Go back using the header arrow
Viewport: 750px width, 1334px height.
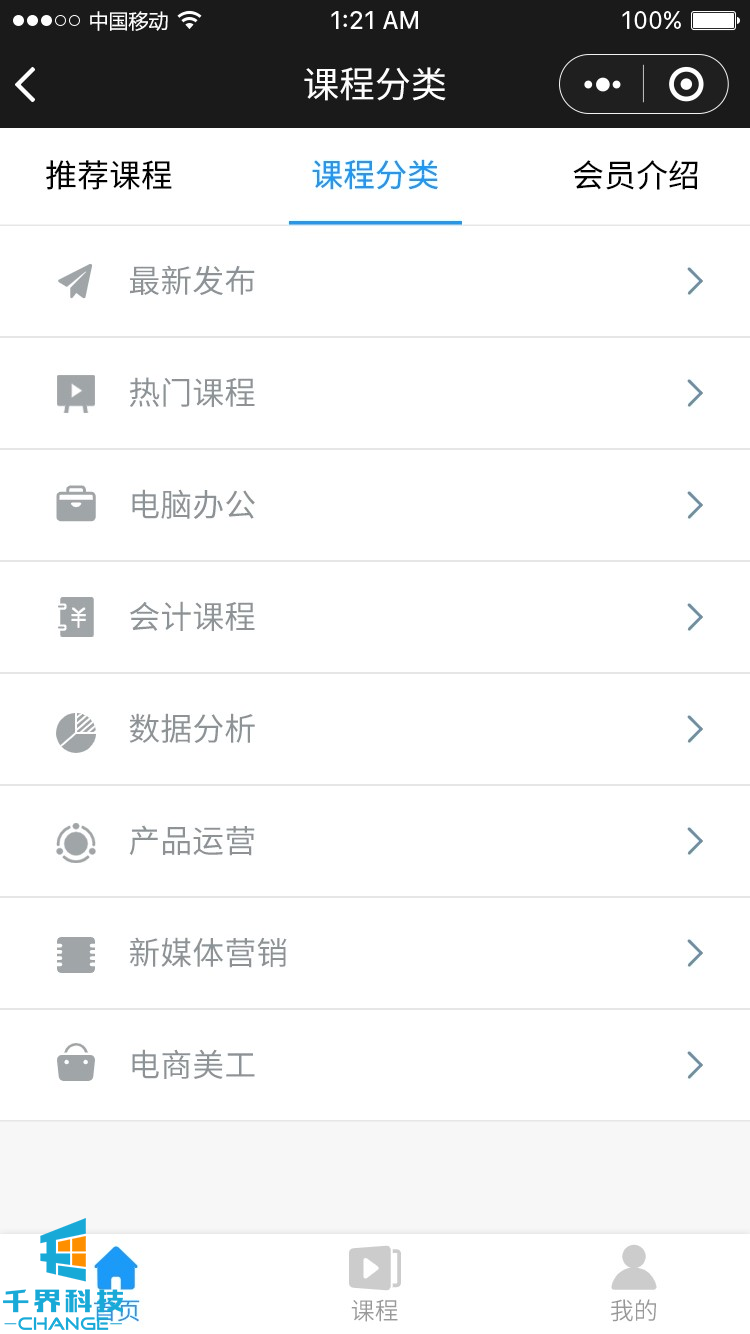click(x=27, y=85)
